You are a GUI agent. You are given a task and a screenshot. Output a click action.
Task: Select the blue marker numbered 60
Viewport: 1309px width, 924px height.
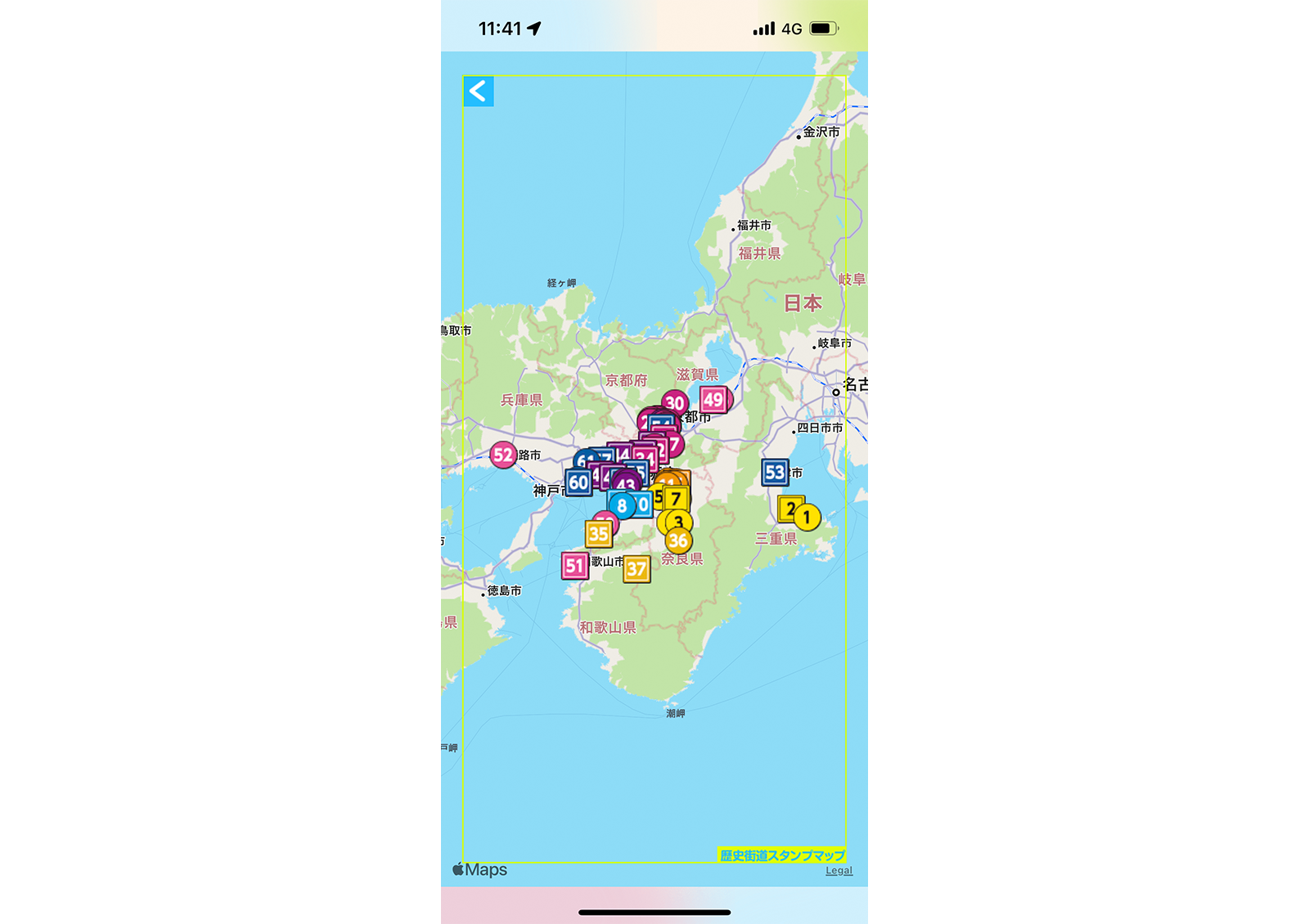point(578,482)
